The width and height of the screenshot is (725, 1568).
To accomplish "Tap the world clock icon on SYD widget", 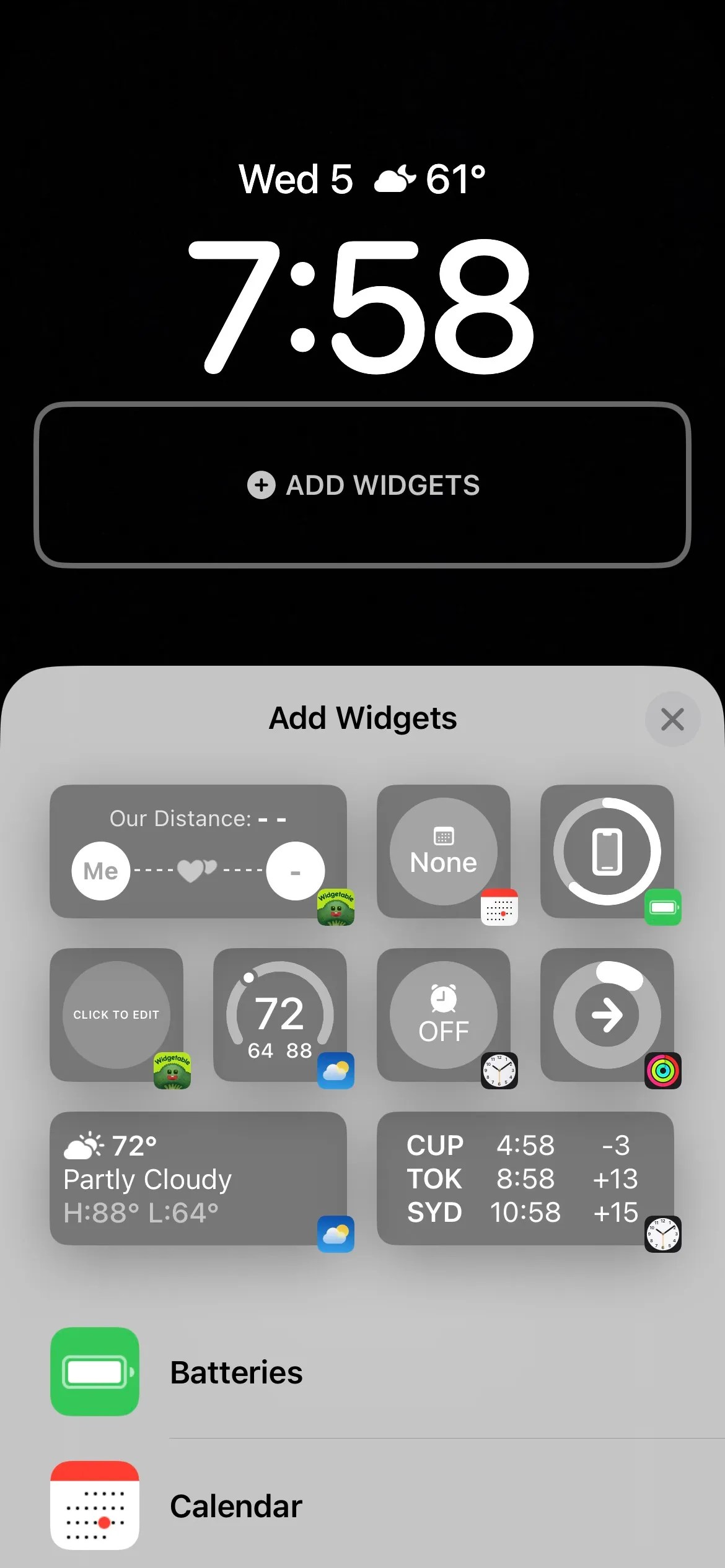I will [x=662, y=1234].
